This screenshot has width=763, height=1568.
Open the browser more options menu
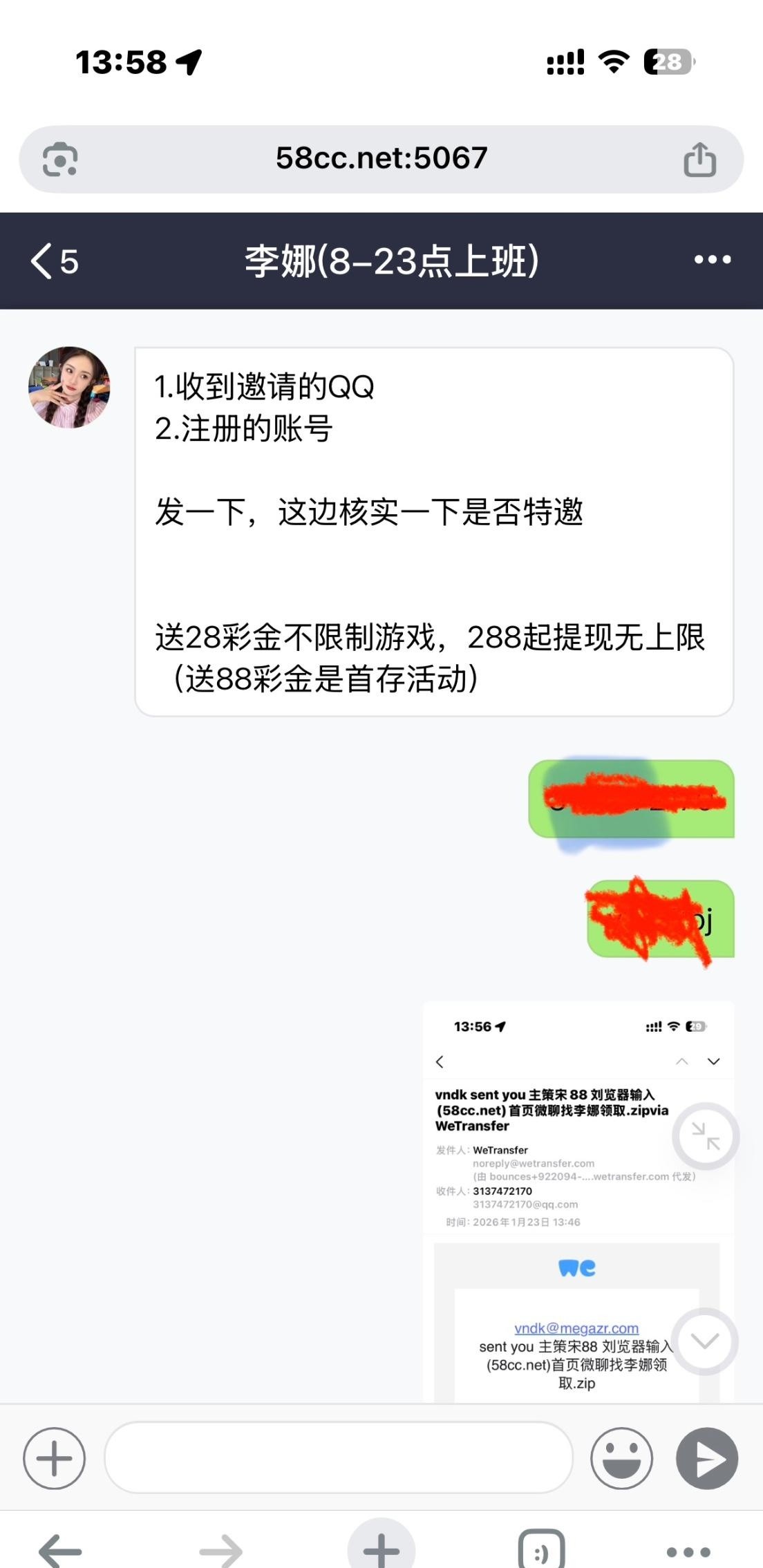tap(688, 1552)
